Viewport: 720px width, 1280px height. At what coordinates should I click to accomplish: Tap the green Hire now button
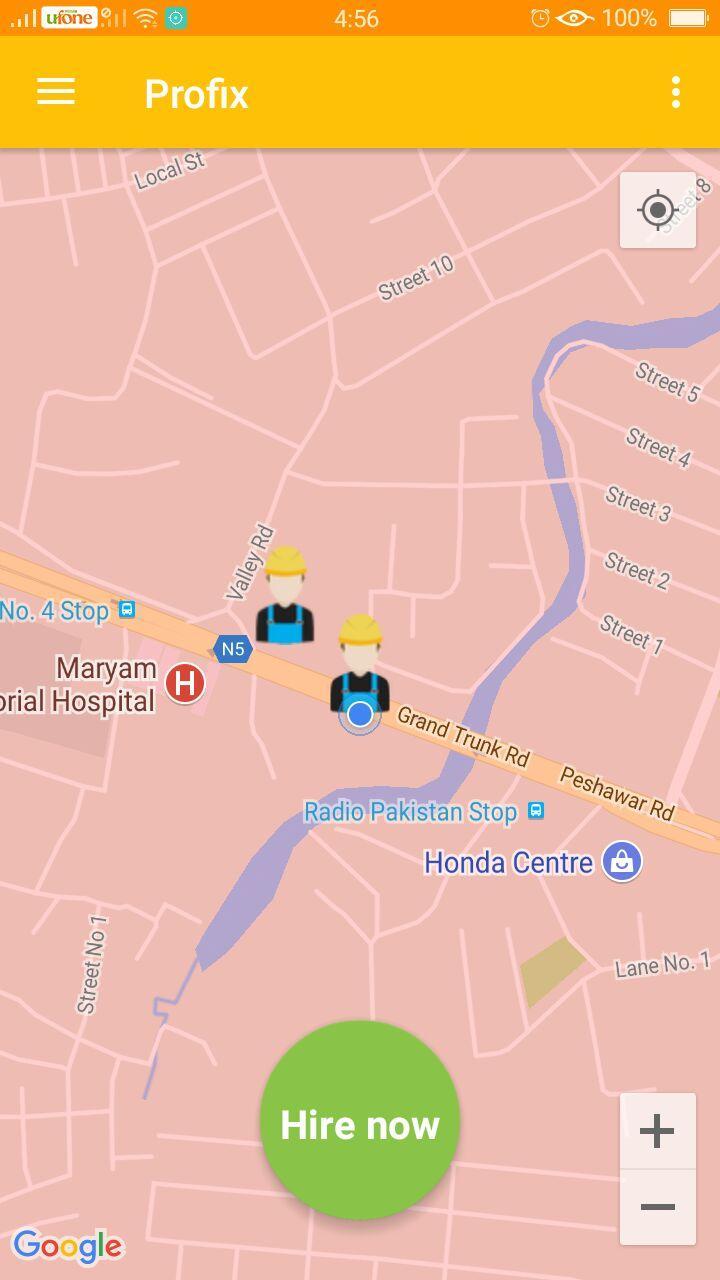[360, 1121]
